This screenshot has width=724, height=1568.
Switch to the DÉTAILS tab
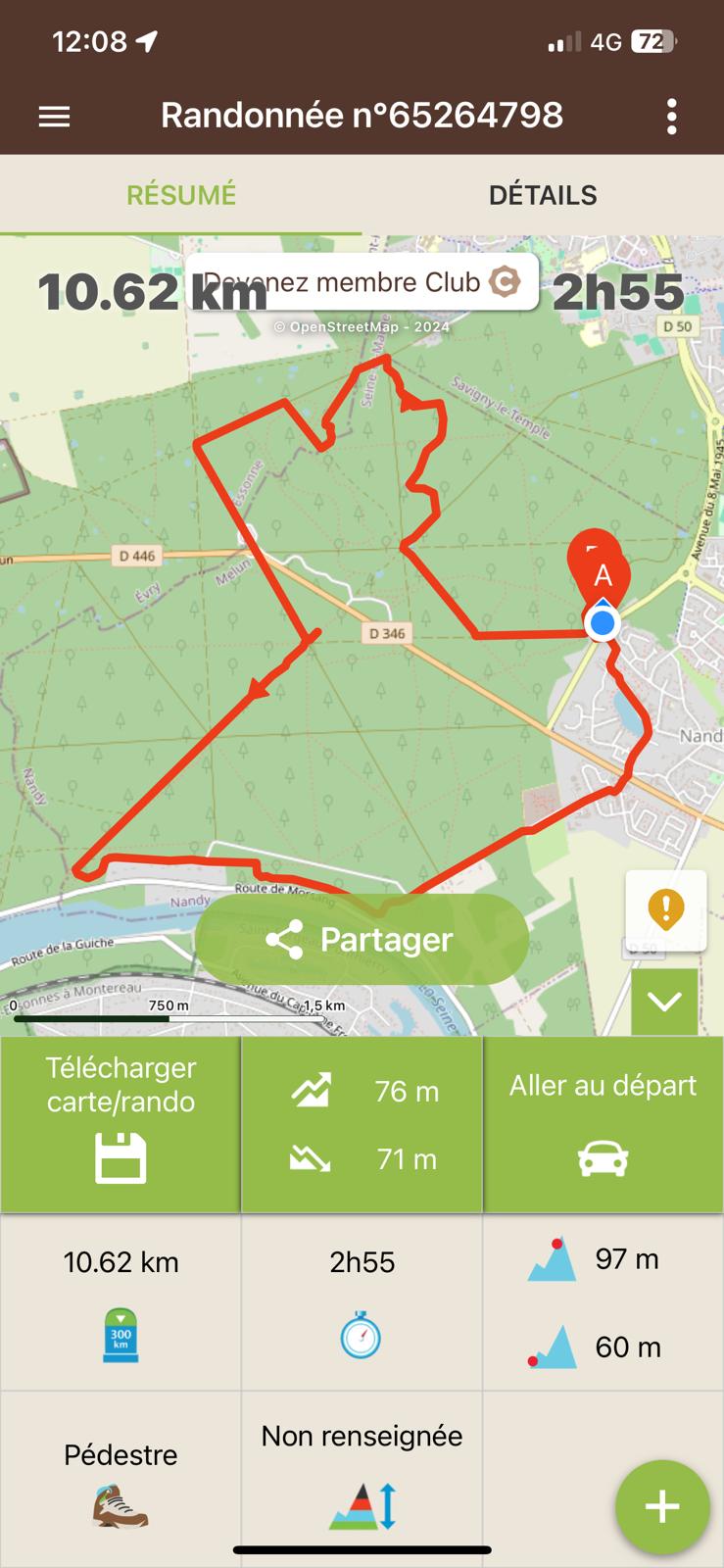pos(543,195)
